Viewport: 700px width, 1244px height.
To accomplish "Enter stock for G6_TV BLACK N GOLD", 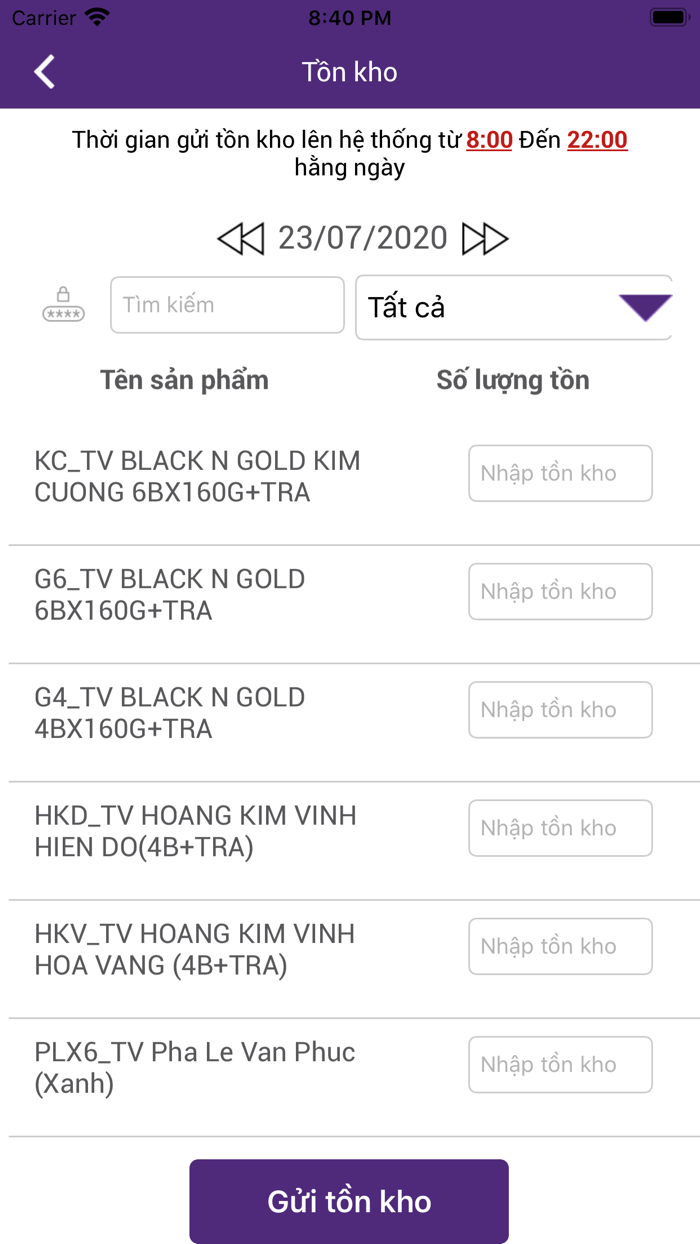I will [560, 591].
